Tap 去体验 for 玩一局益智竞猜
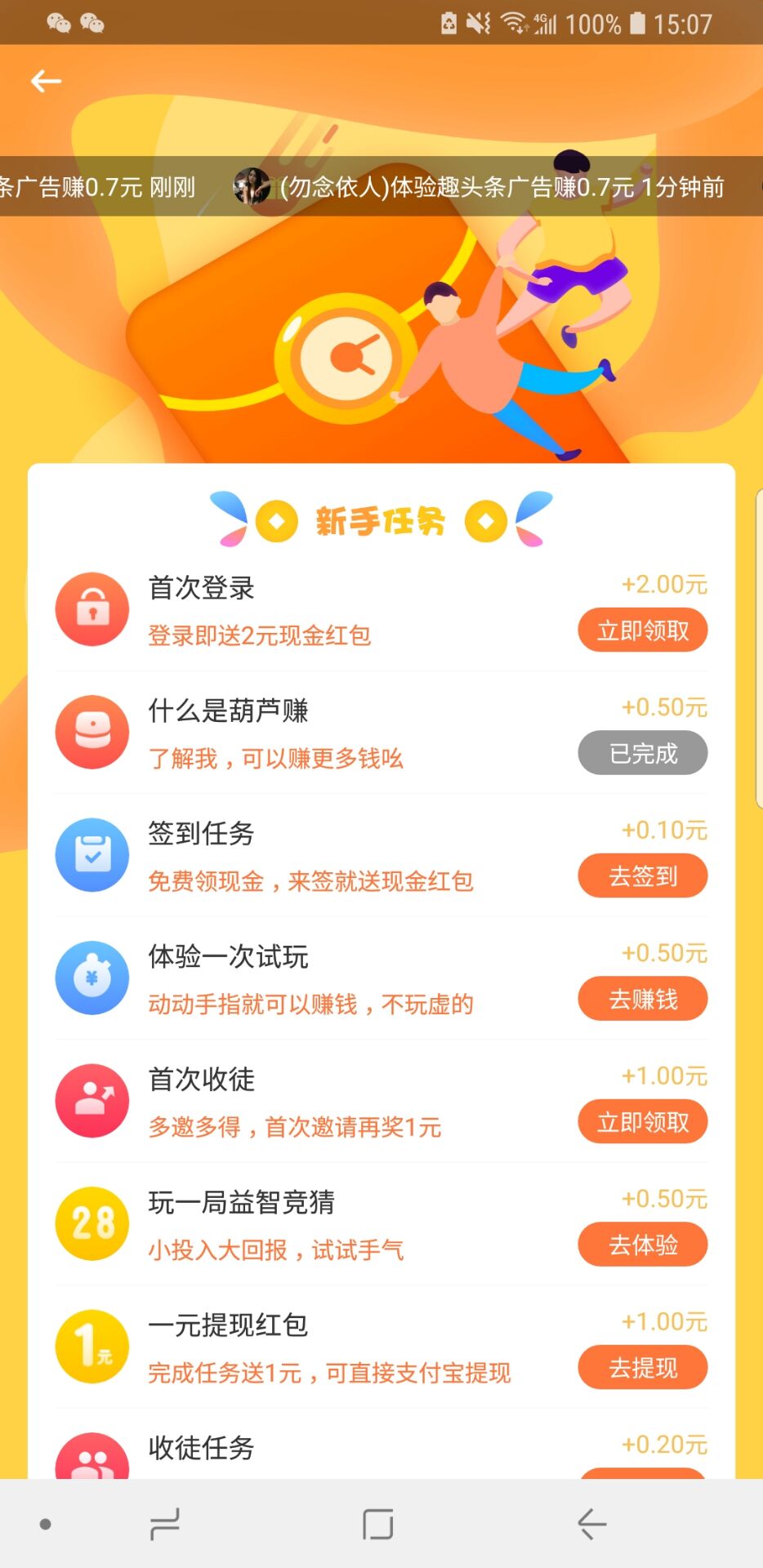 [642, 1245]
